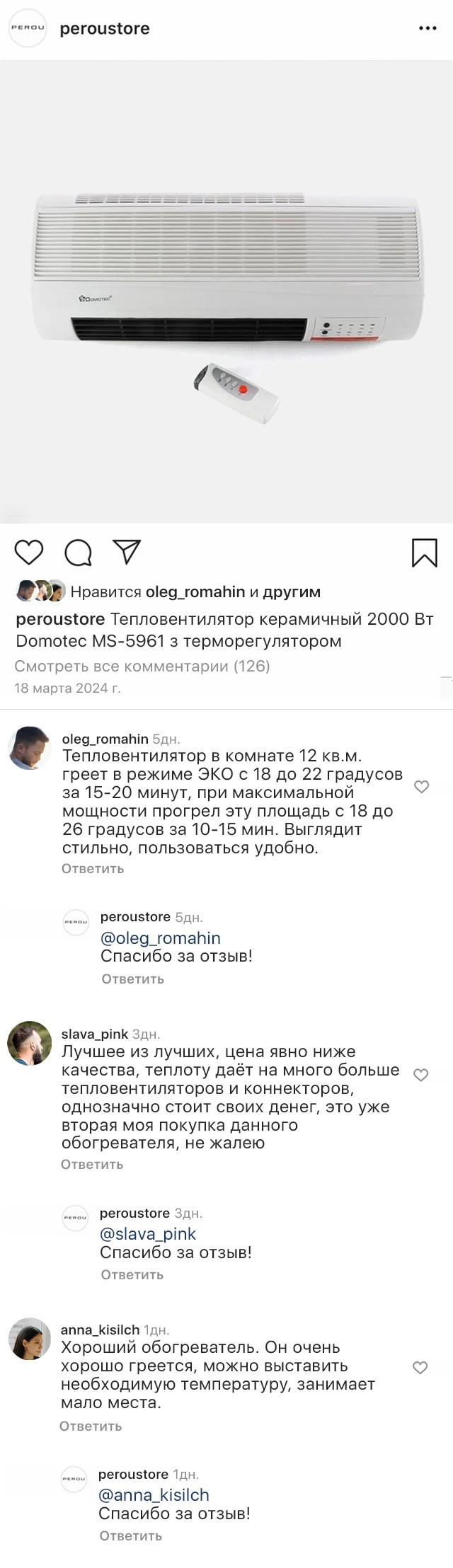Viewport: 453px width, 1568px height.
Task: Reply to oleg_romahin's comment
Action: pyautogui.click(x=93, y=868)
